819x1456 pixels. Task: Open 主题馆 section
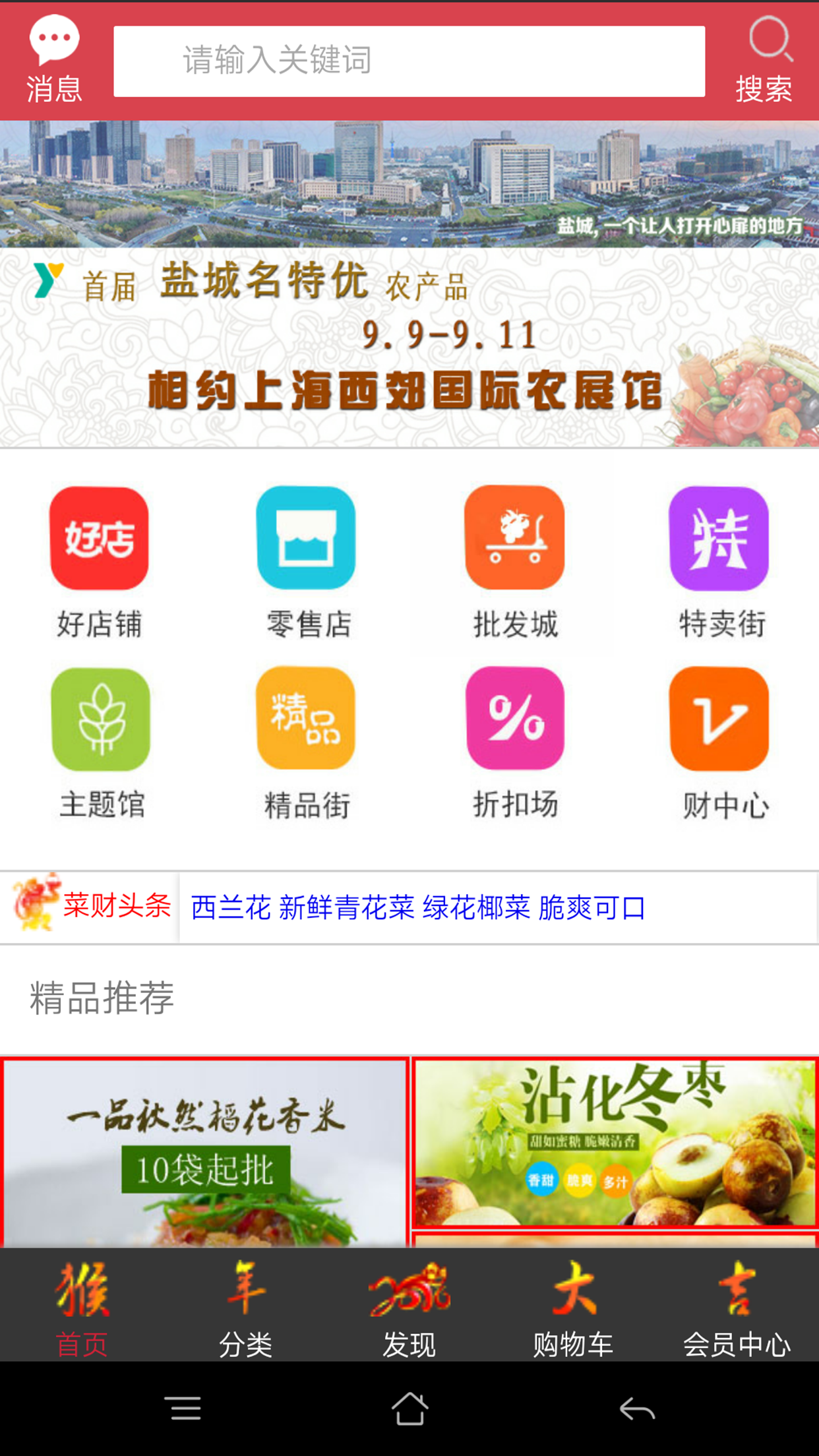point(101,743)
